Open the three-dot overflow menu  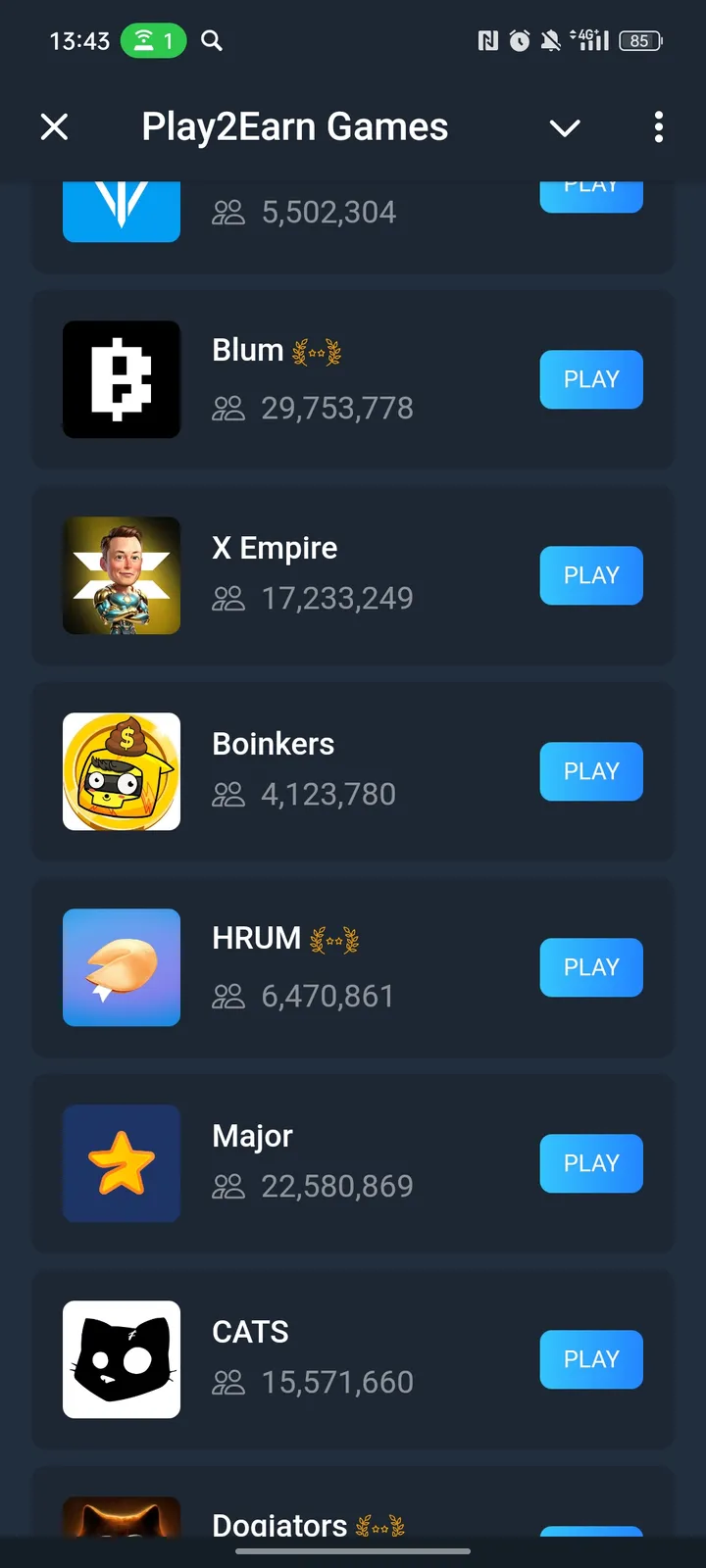pos(659,127)
